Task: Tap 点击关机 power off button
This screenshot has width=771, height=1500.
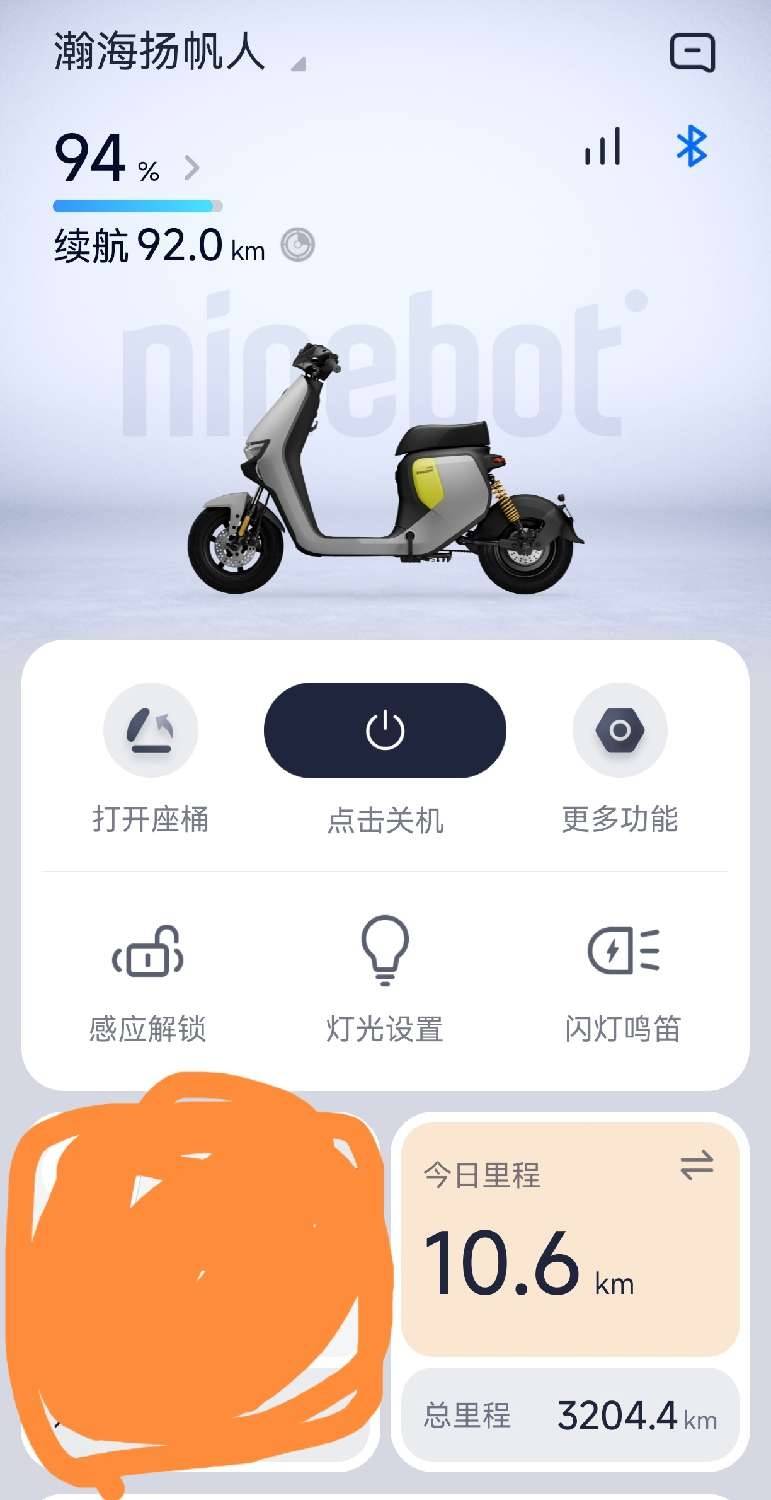Action: 385,731
